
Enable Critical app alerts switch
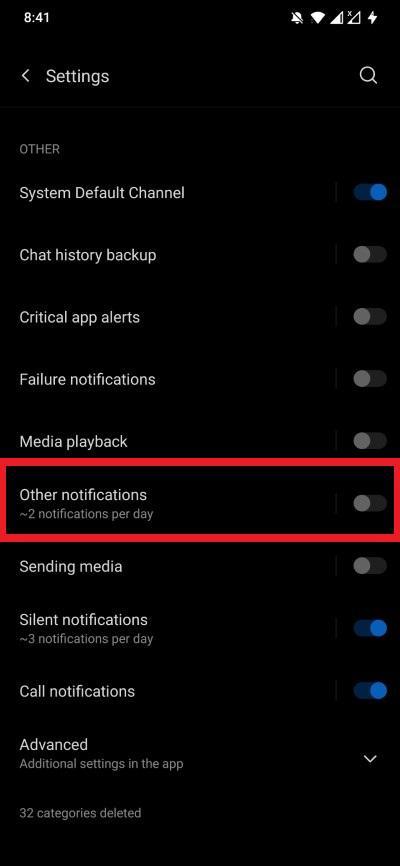tap(370, 317)
